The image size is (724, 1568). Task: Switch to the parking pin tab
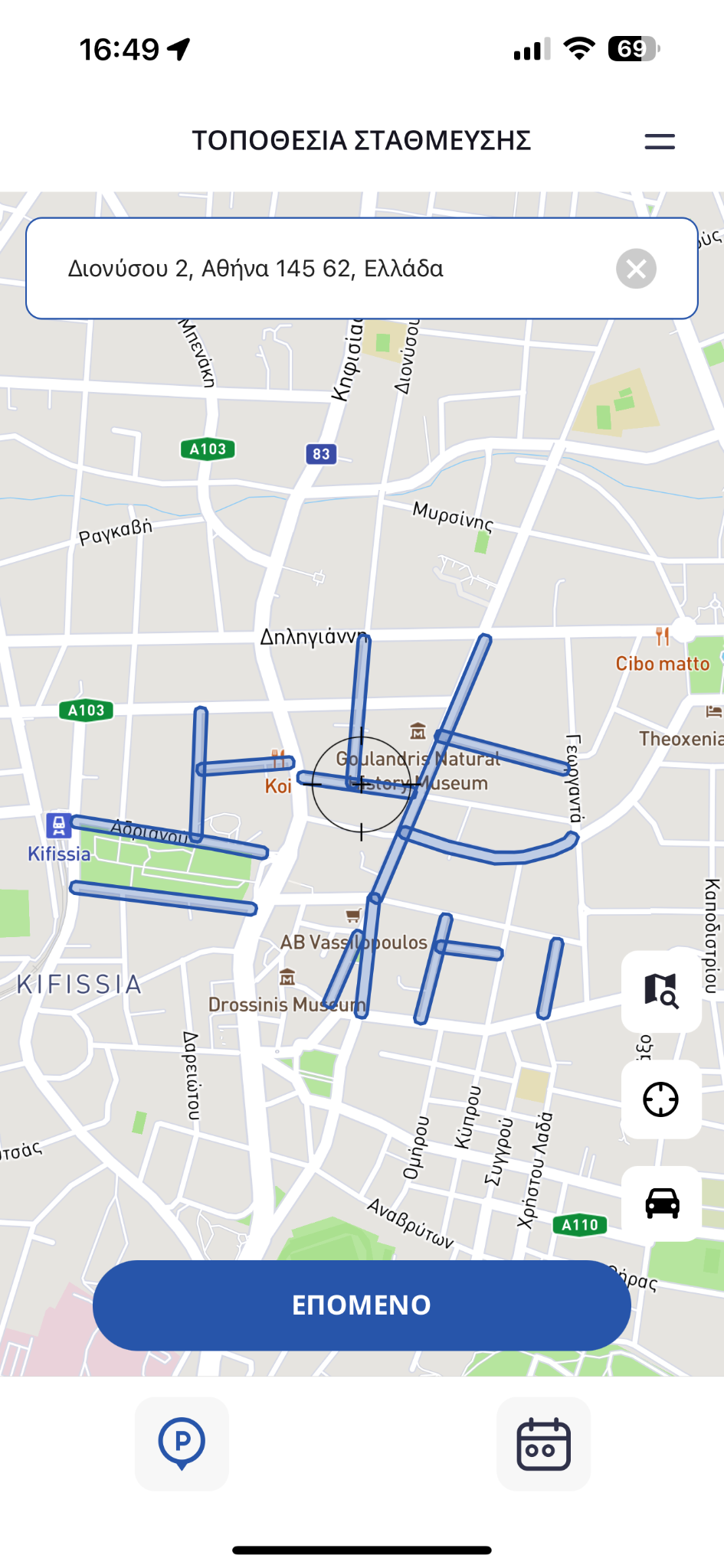pos(182,1443)
